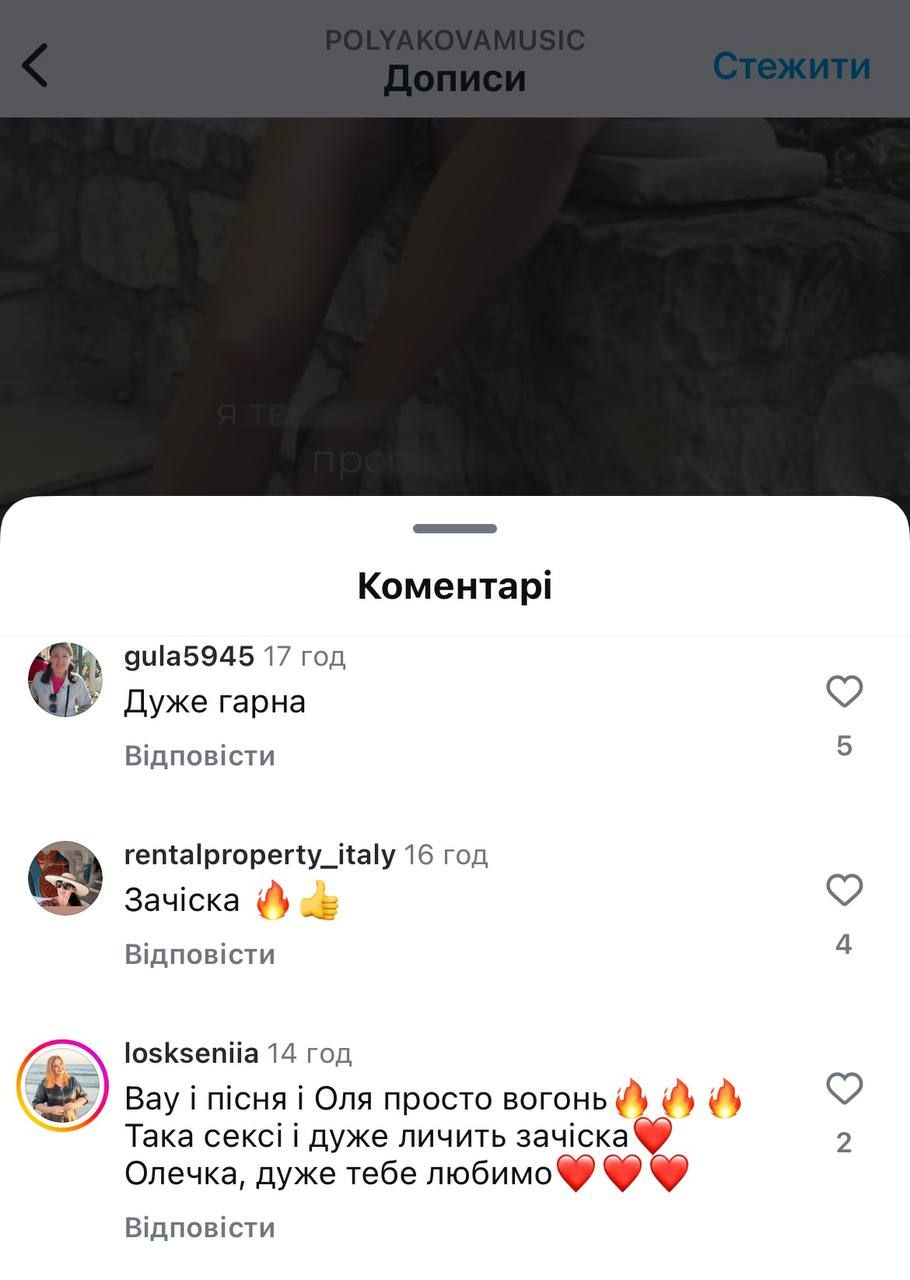
Task: Open username loskseniia's profile
Action: click(x=191, y=1053)
